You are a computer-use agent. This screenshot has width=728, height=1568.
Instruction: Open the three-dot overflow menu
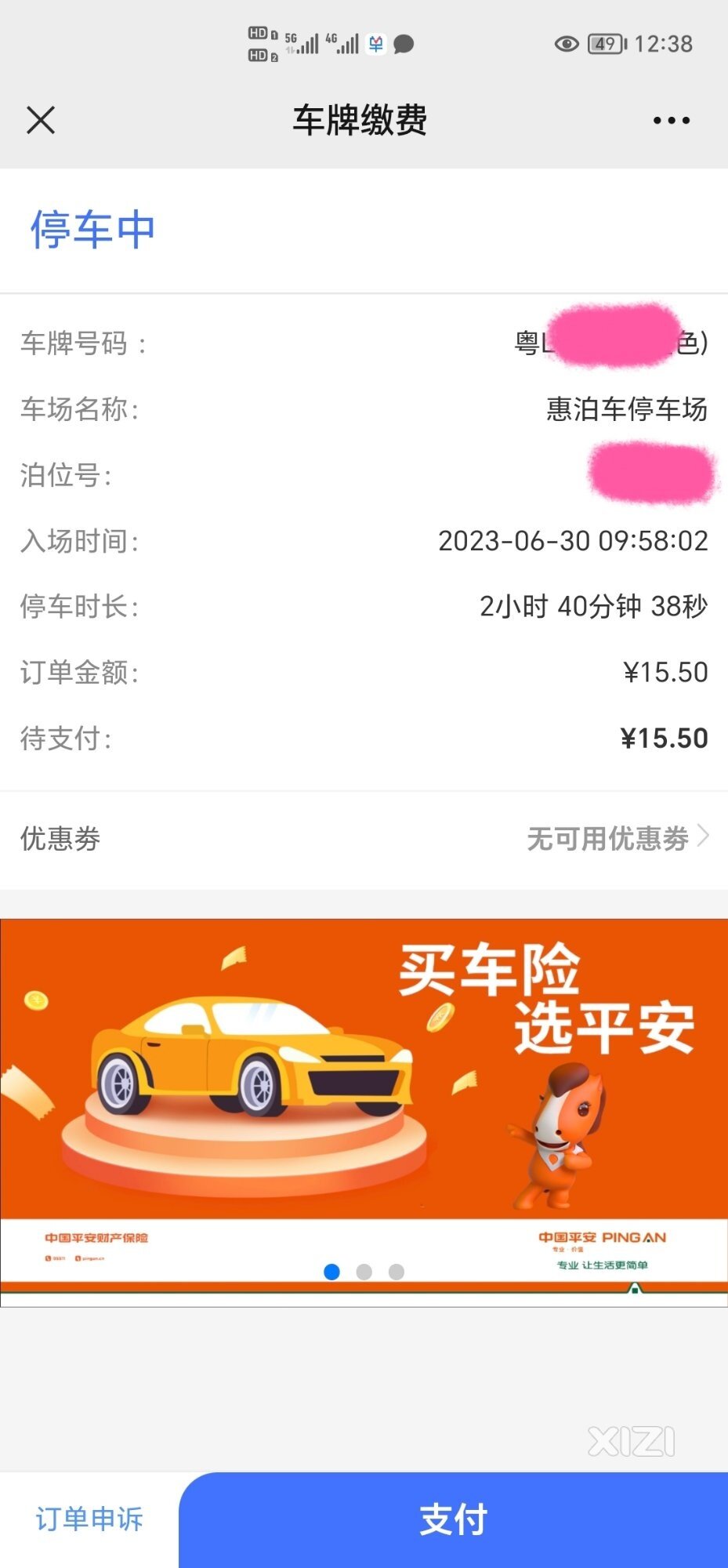[672, 121]
